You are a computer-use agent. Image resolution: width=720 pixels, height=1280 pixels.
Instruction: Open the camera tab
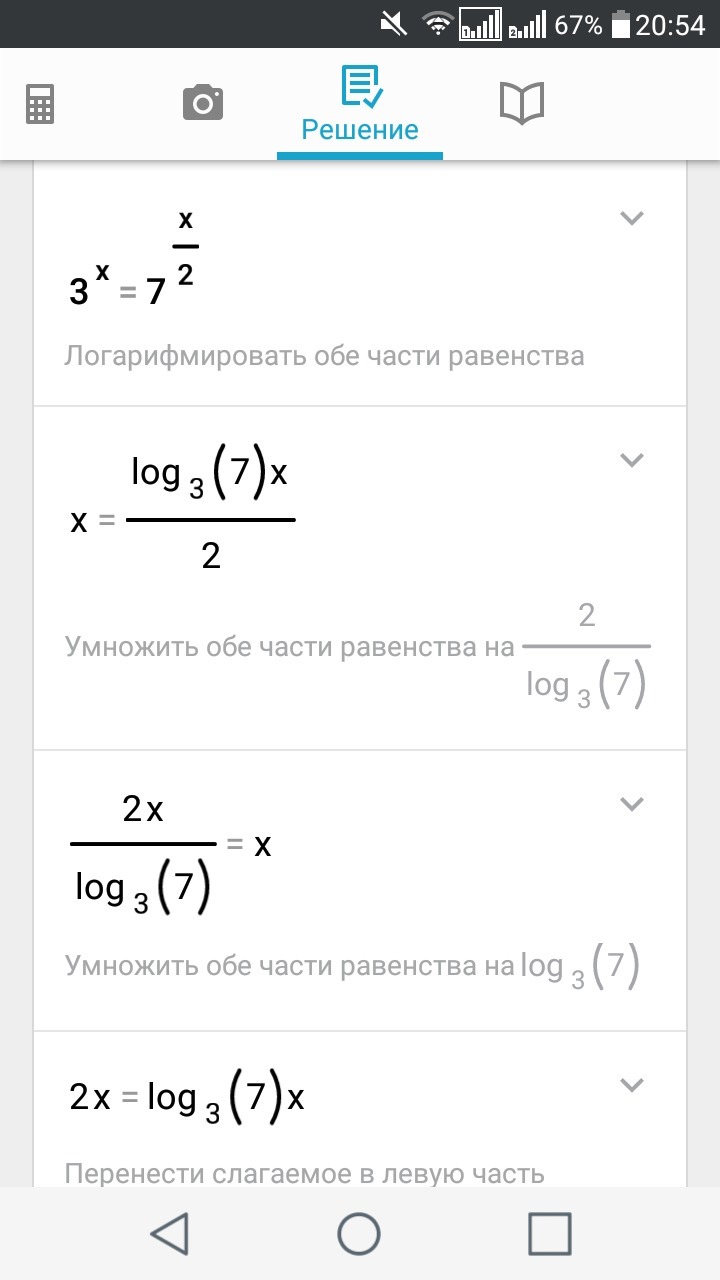[202, 104]
